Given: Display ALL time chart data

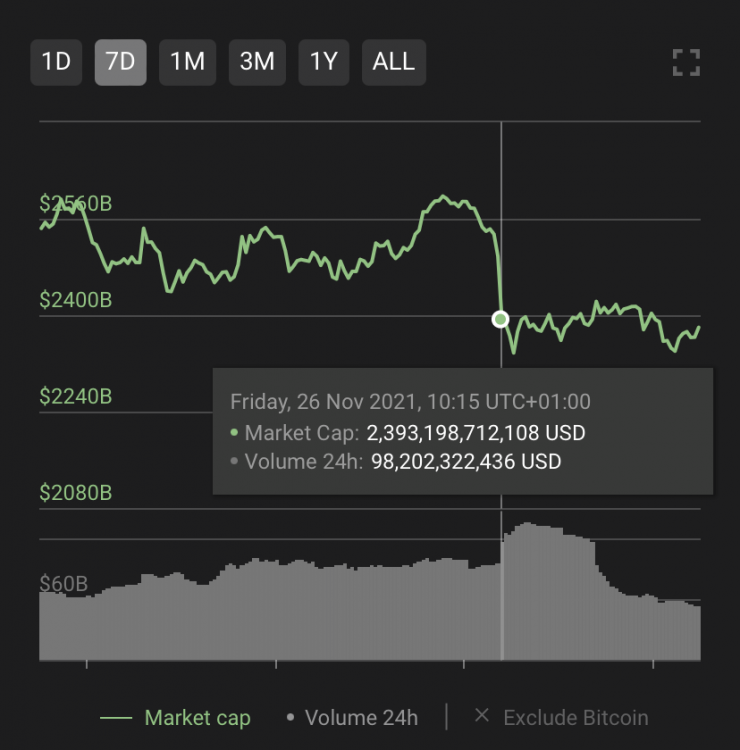Looking at the screenshot, I should pos(394,62).
